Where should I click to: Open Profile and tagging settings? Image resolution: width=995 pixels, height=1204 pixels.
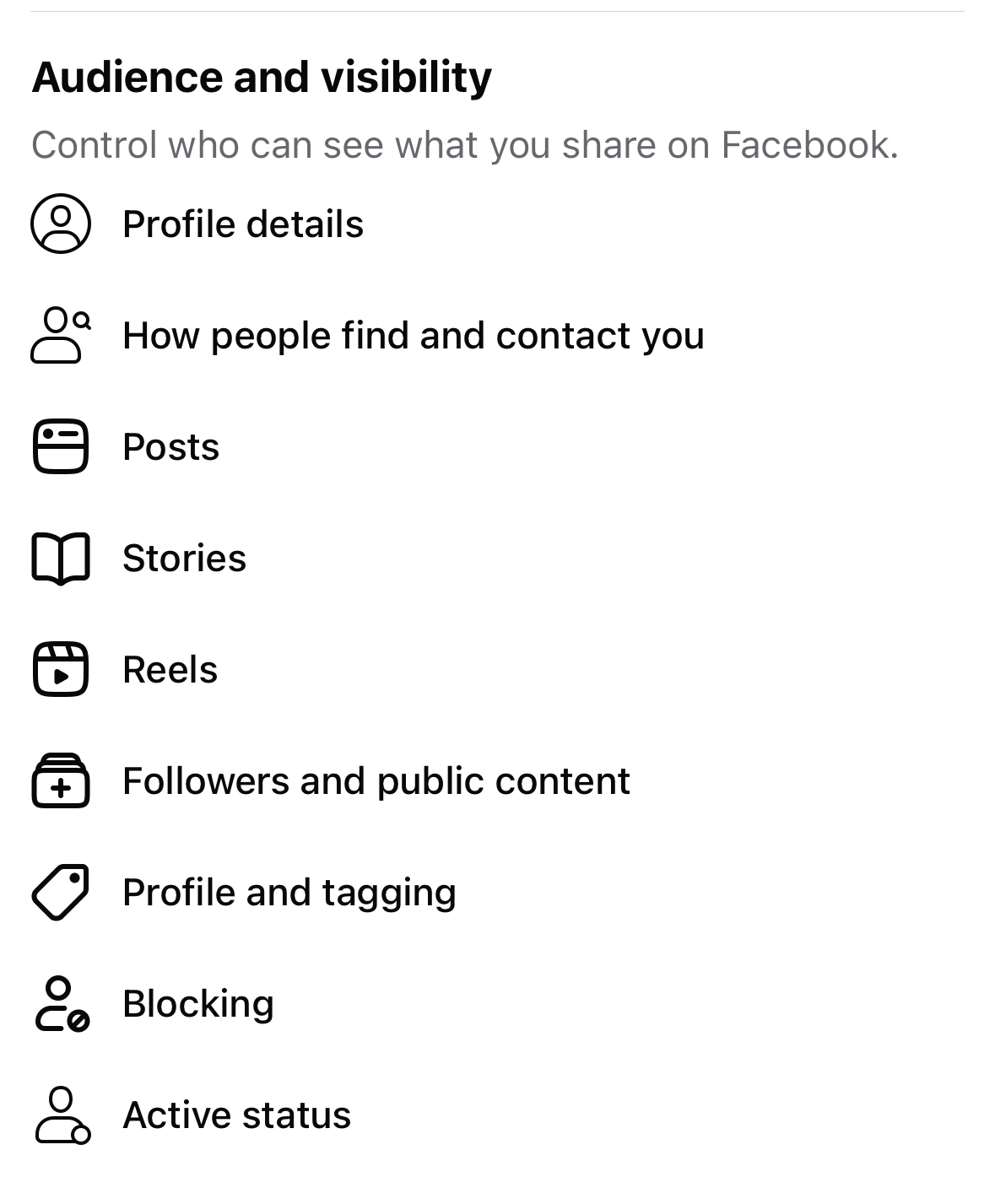[289, 893]
